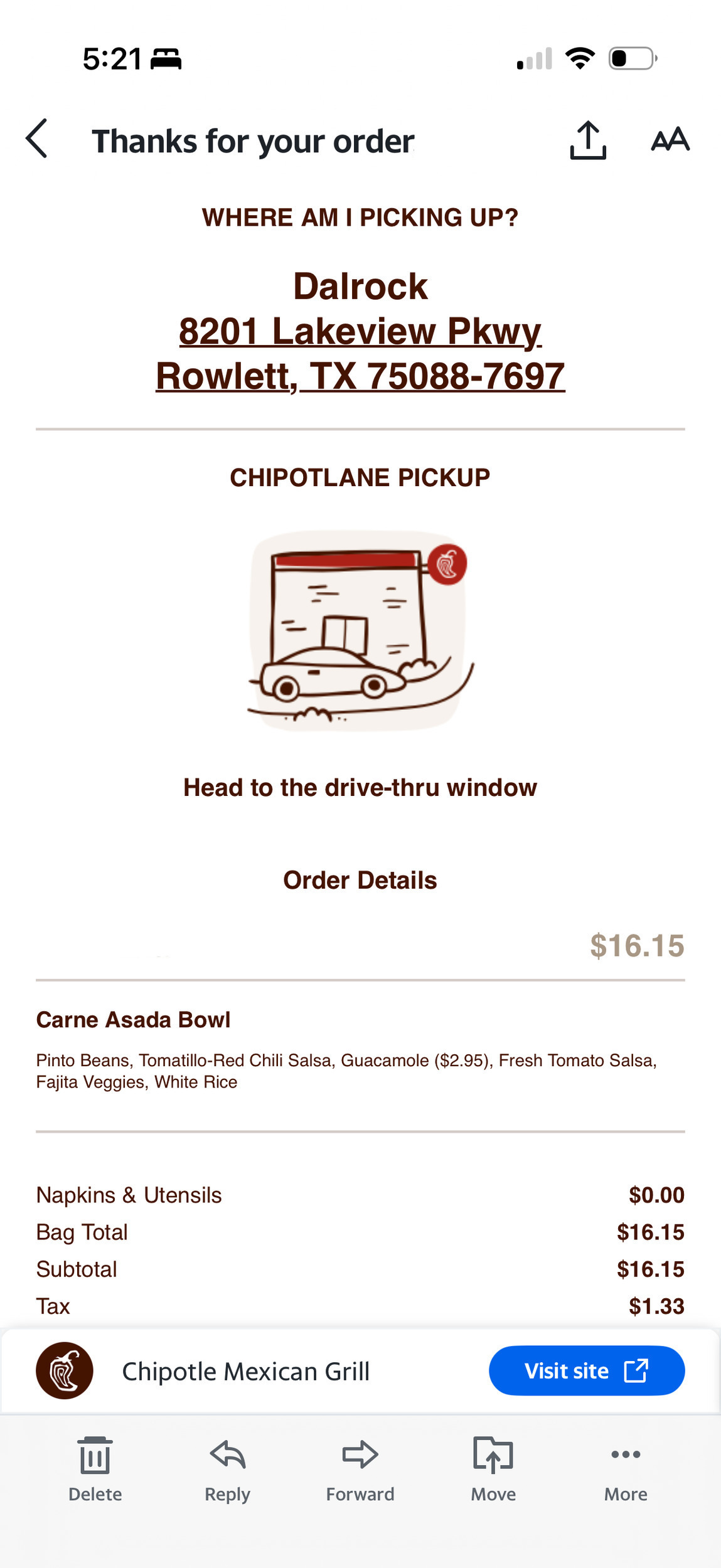Forward this order confirmation

(360, 1468)
